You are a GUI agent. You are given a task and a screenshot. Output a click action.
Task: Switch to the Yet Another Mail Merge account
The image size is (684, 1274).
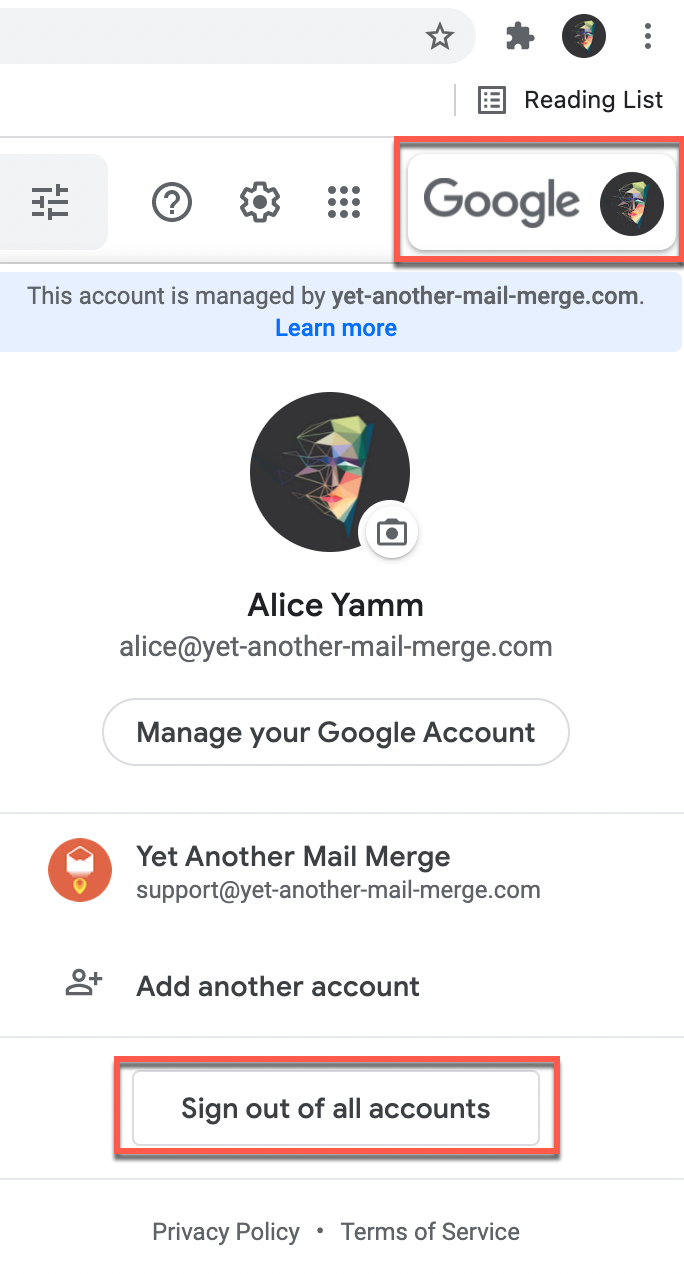293,871
